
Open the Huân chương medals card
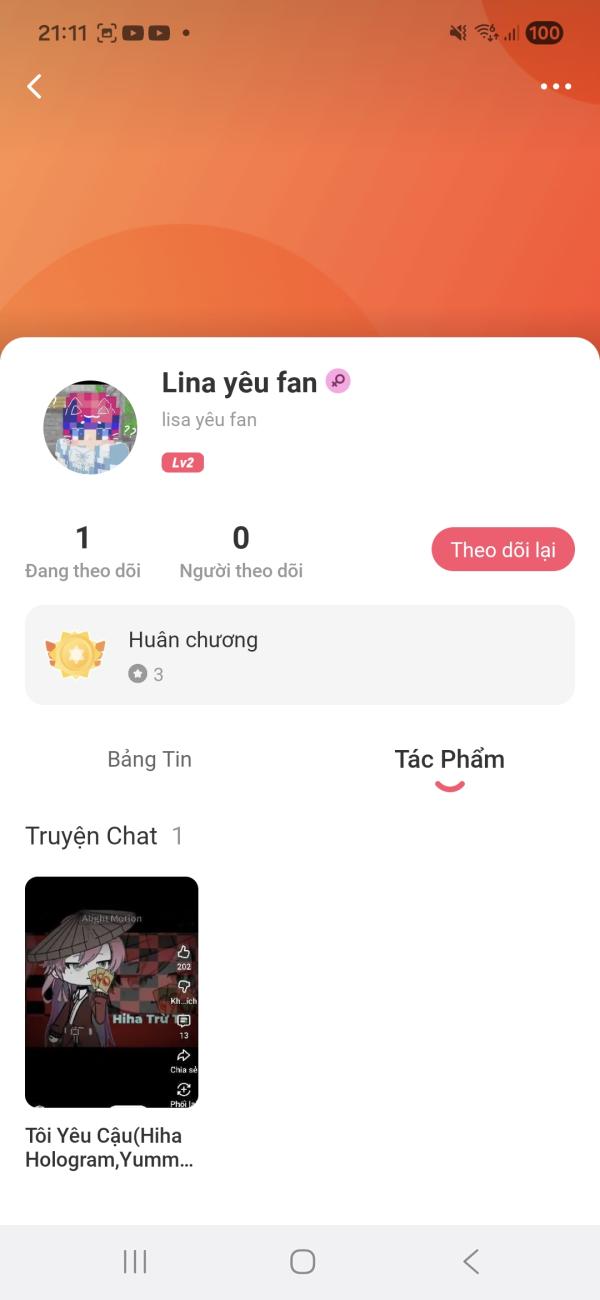coord(300,655)
